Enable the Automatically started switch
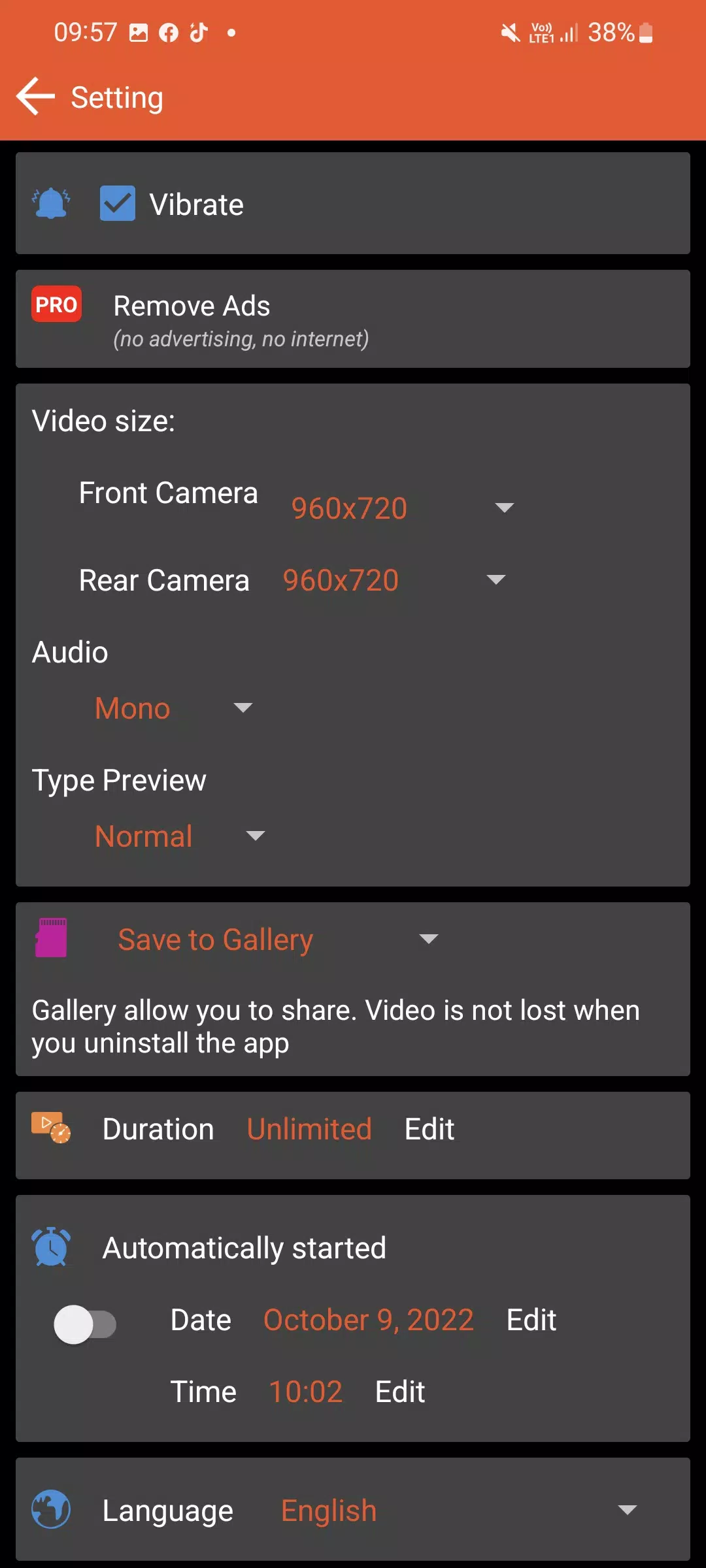This screenshot has width=706, height=1568. coord(85,1324)
